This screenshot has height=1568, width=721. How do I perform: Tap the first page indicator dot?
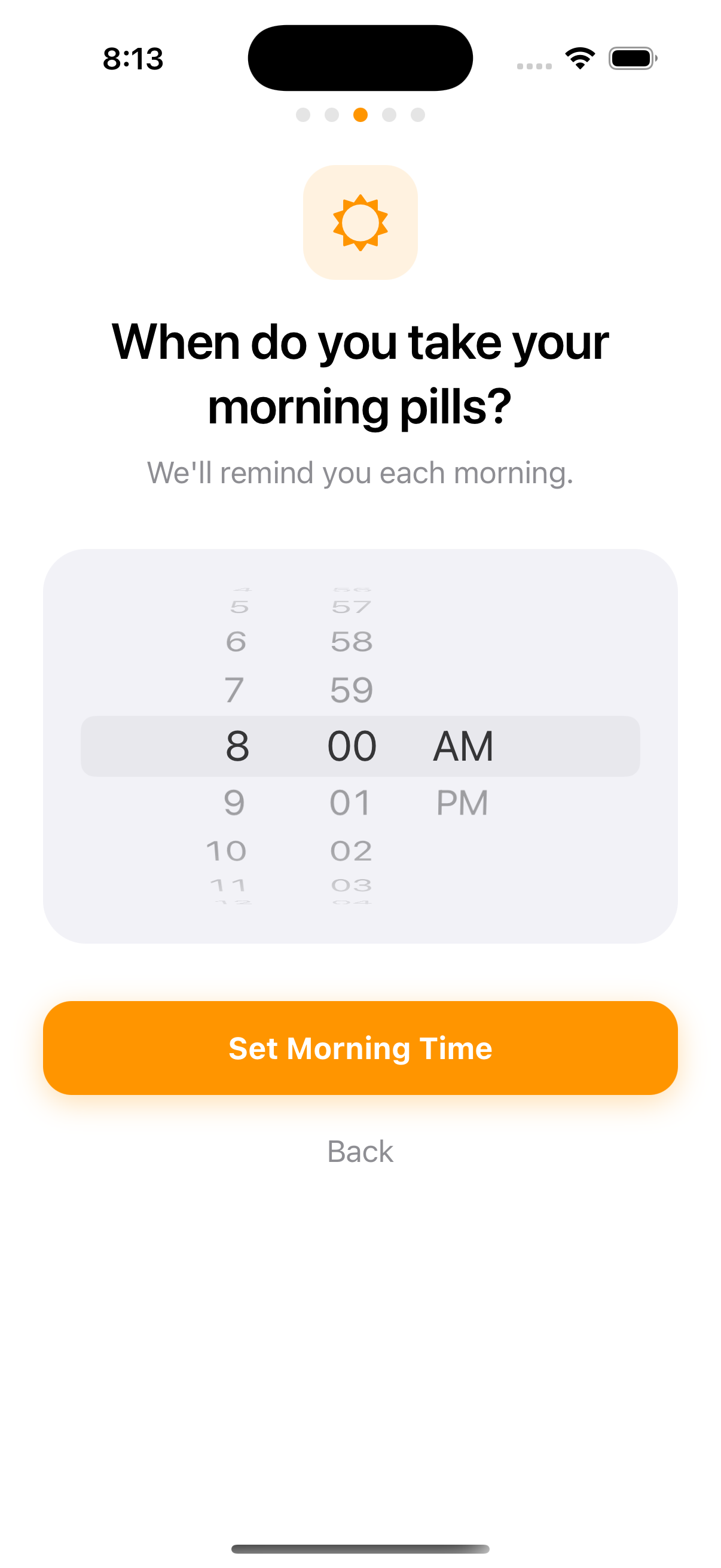click(x=302, y=113)
